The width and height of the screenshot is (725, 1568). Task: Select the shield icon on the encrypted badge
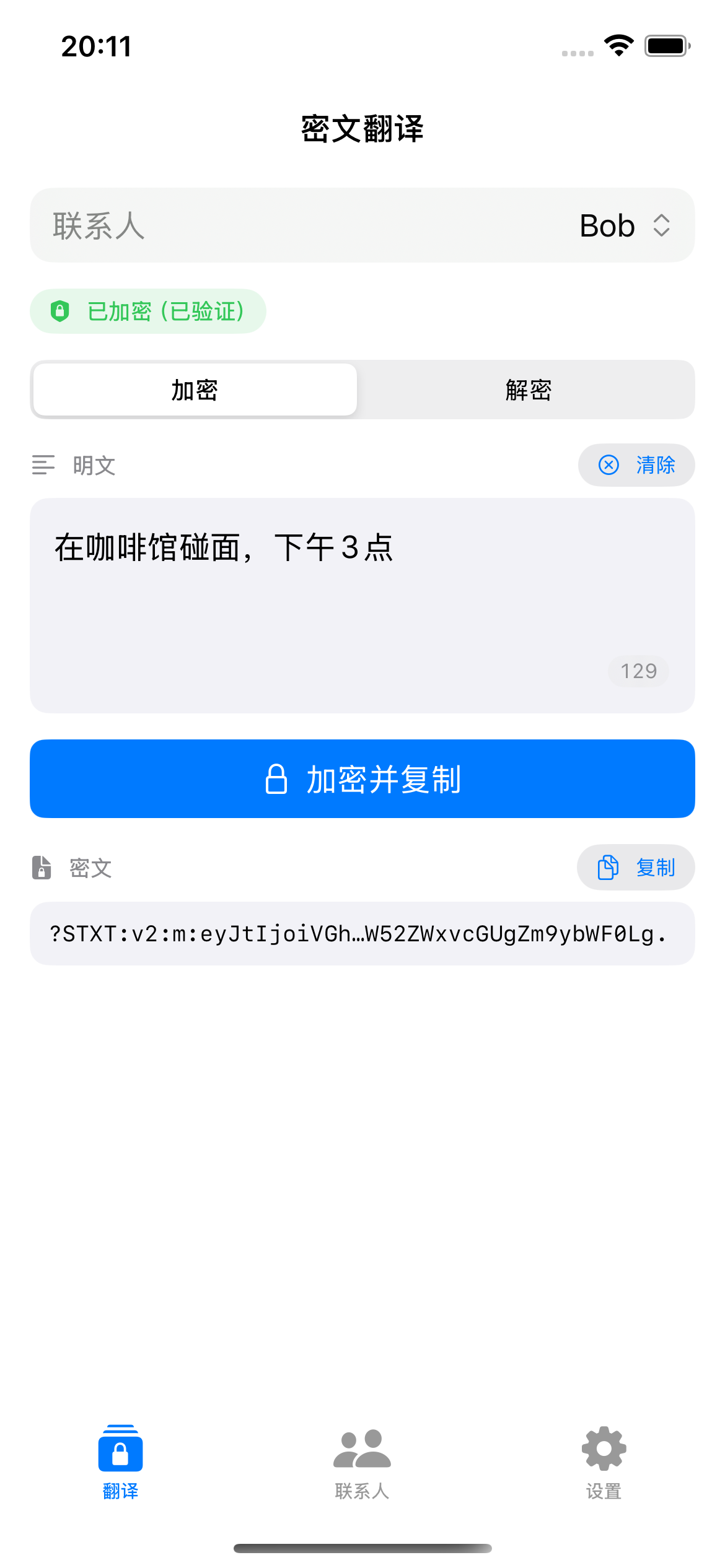59,311
